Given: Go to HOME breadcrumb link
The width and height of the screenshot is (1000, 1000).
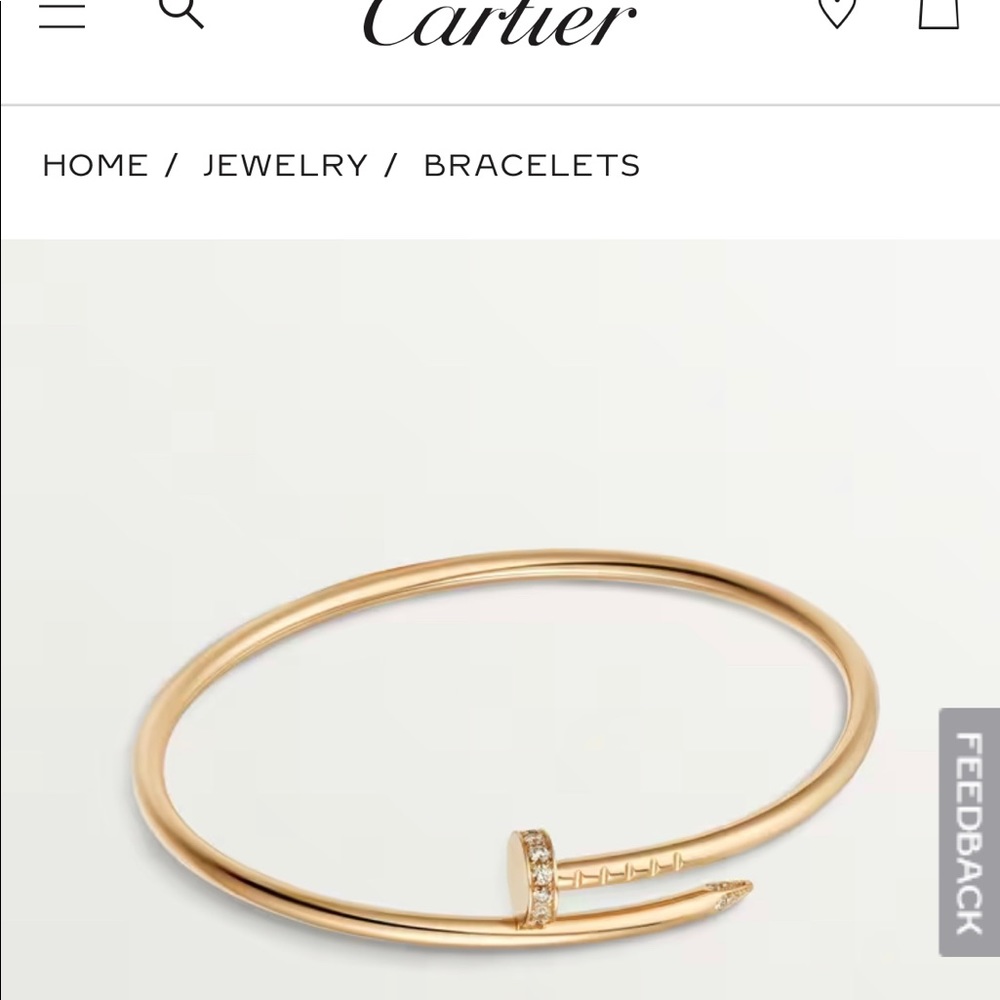Looking at the screenshot, I should (x=95, y=165).
